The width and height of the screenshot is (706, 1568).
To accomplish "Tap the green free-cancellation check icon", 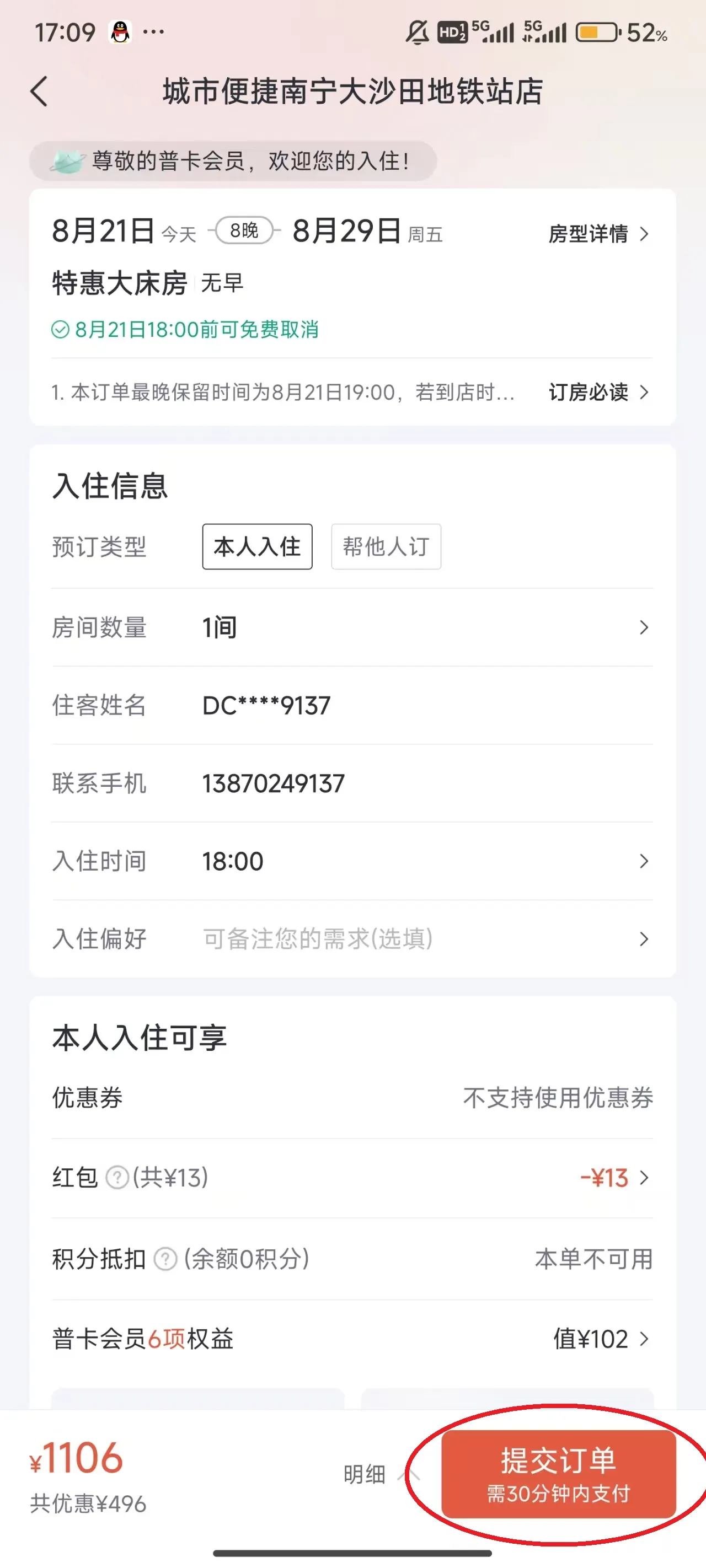I will (60, 330).
